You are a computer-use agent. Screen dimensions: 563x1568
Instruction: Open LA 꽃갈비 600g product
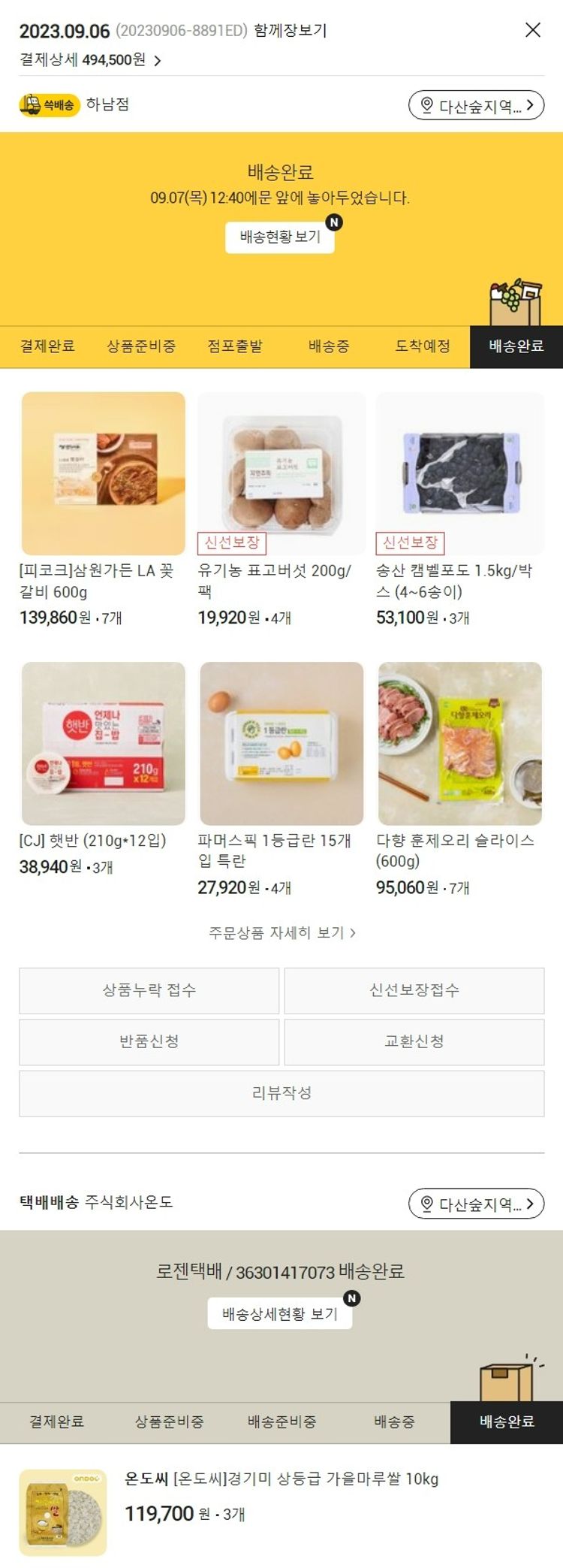[104, 473]
